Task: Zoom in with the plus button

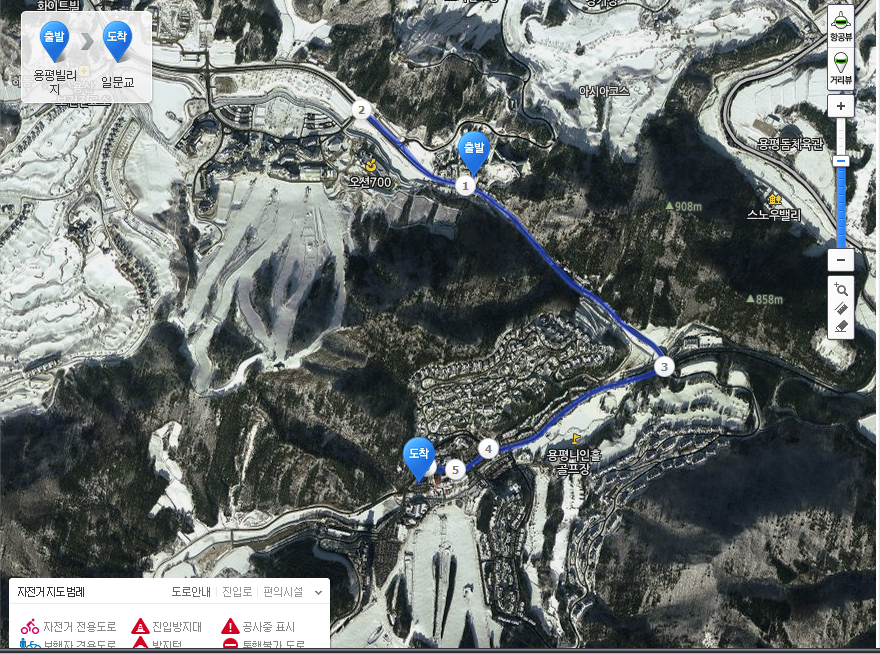Action: 841,106
